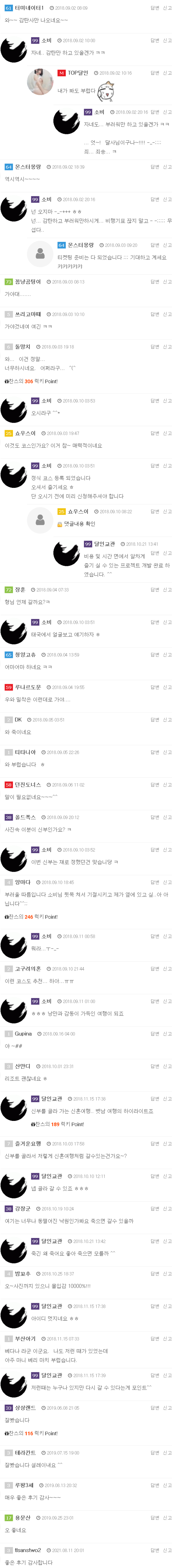Report 올드쪽스's comment
Screen dimensions: 172x1568
coord(167,818)
